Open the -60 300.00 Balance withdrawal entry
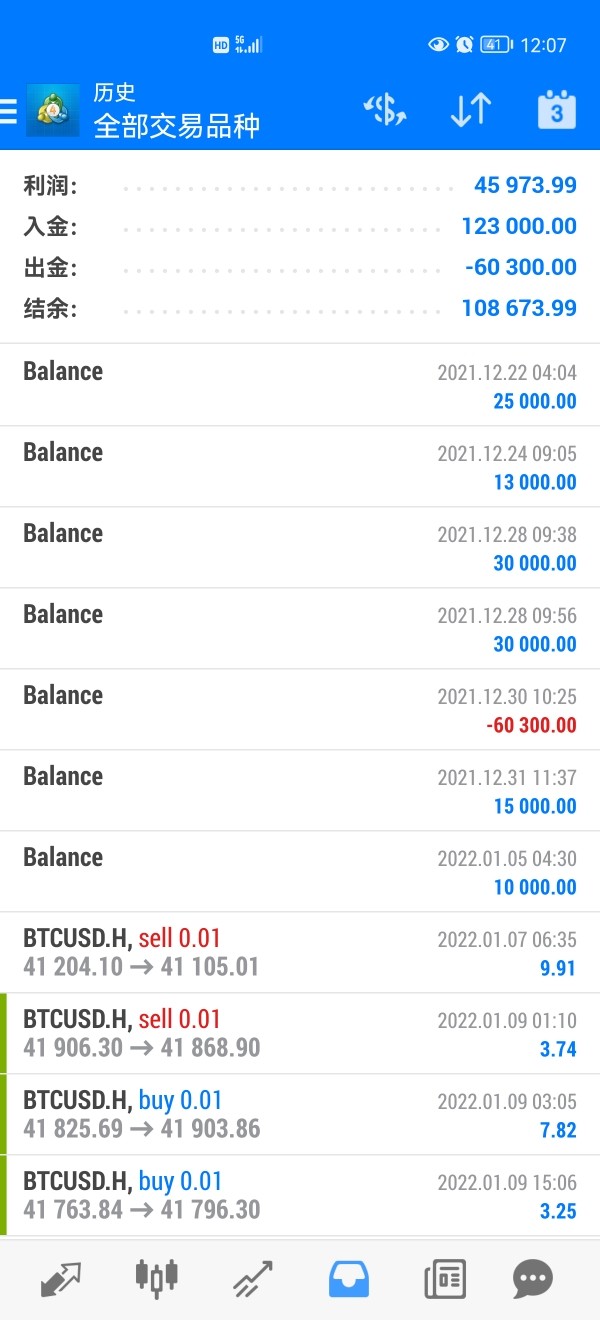Screen dimensions: 600x1320 coord(300,709)
